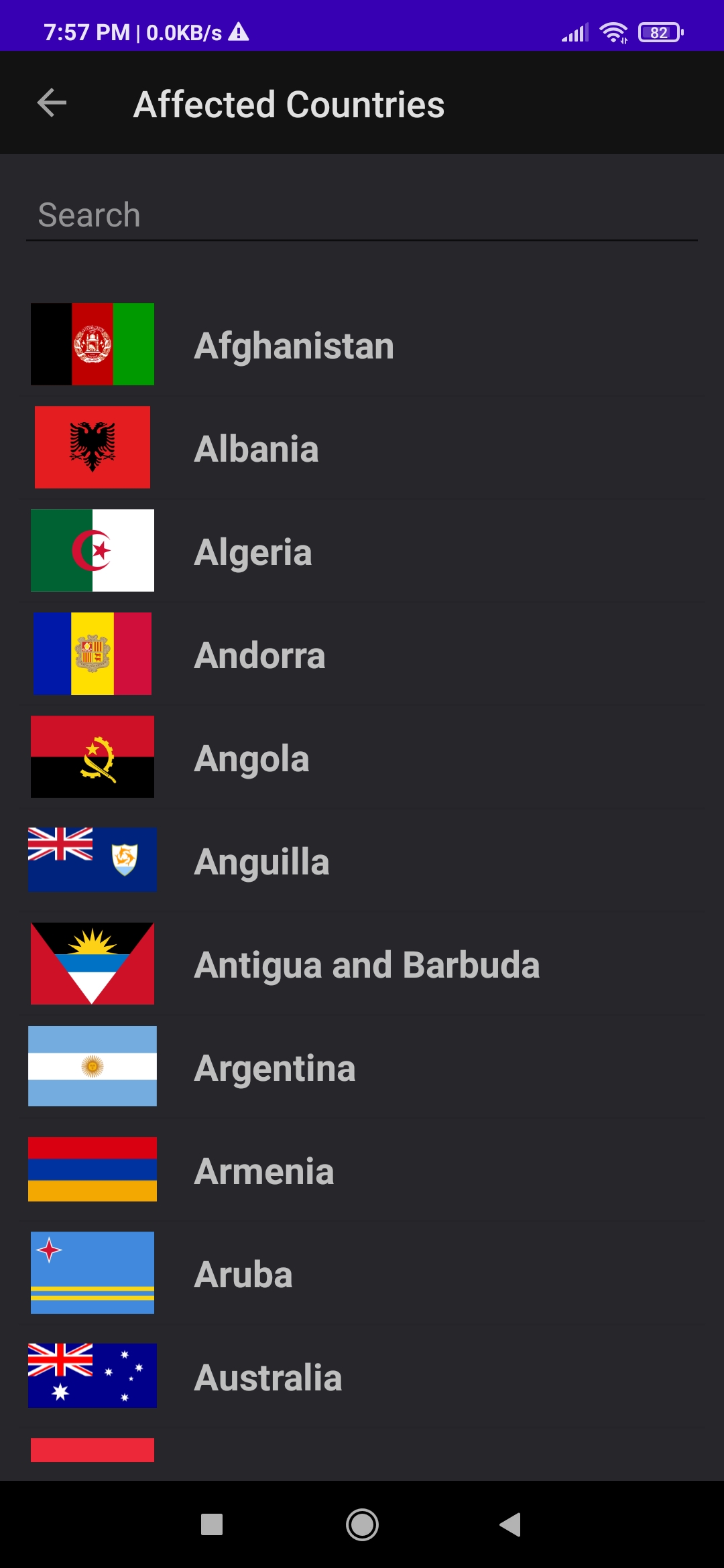Screen dimensions: 724x1568
Task: Focus the Search field
Action: click(x=362, y=216)
